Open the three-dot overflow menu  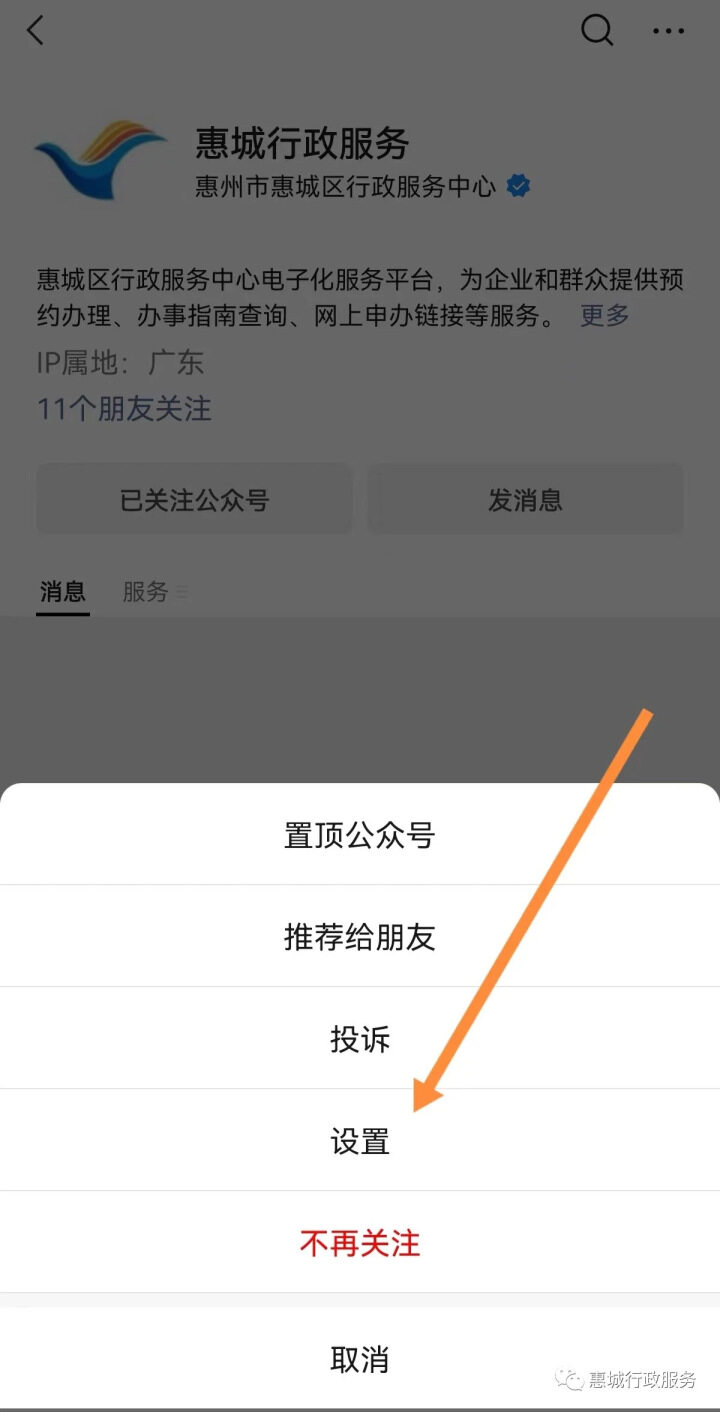click(668, 31)
